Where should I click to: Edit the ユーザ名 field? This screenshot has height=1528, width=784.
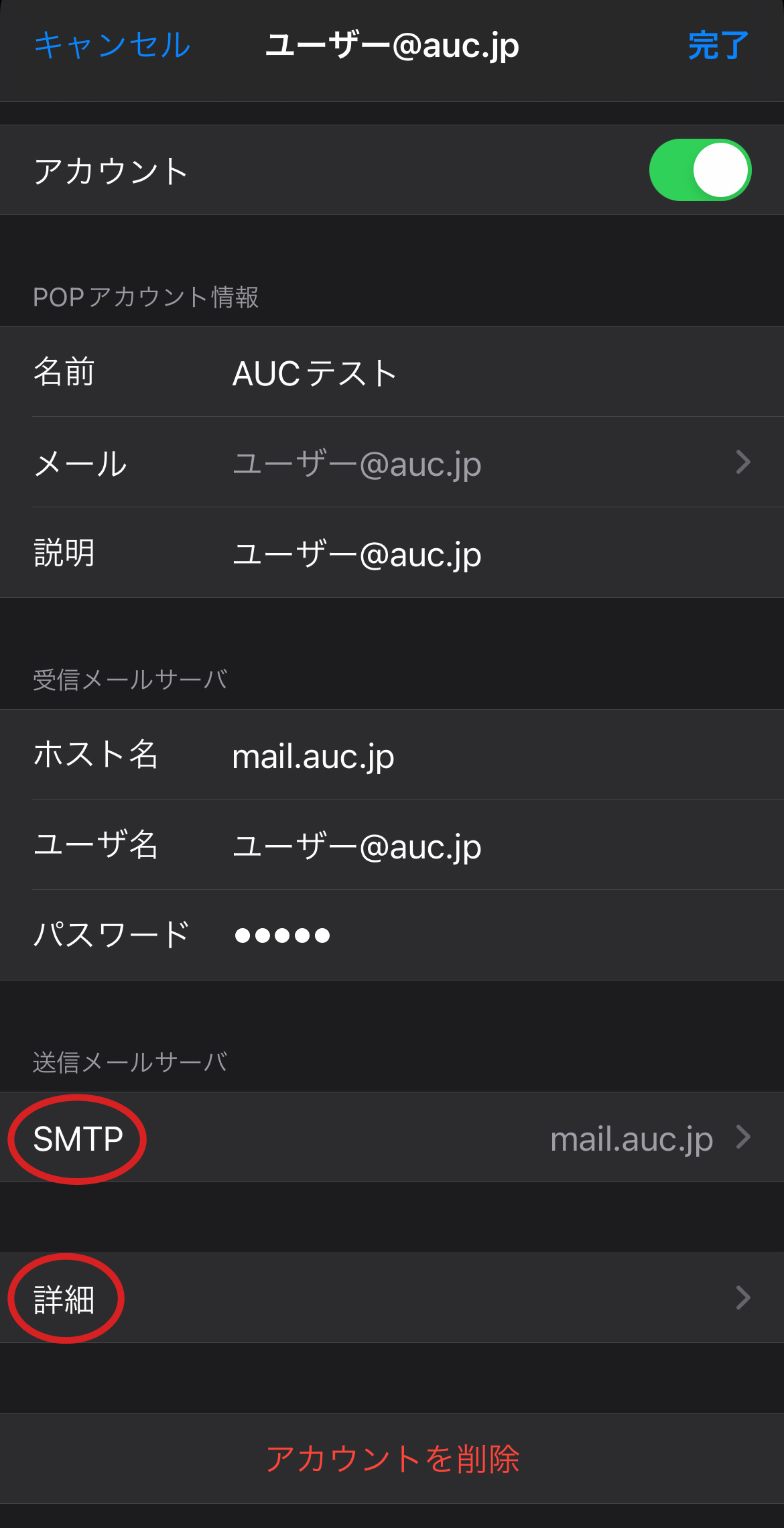tap(469, 846)
